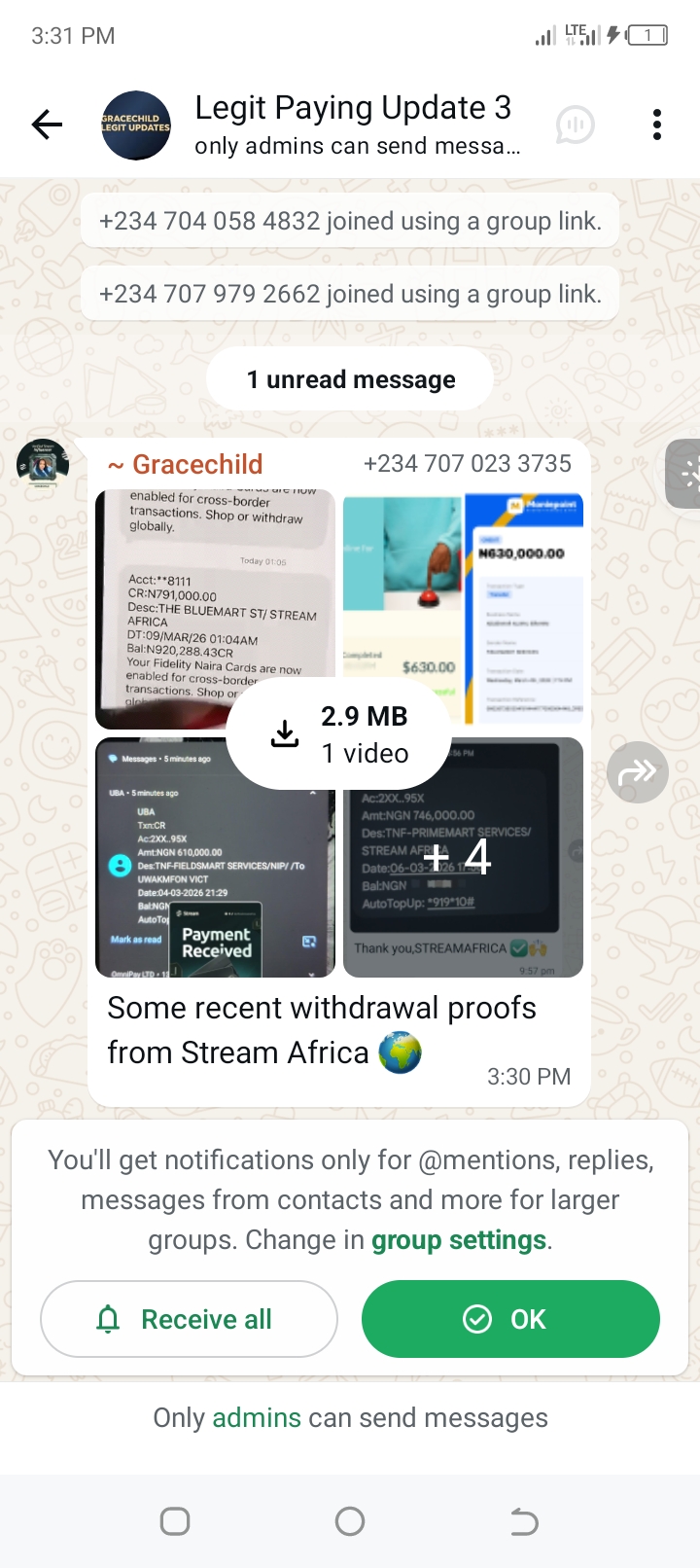Choose Receive all notifications
This screenshot has height=1568, width=700.
[189, 1319]
